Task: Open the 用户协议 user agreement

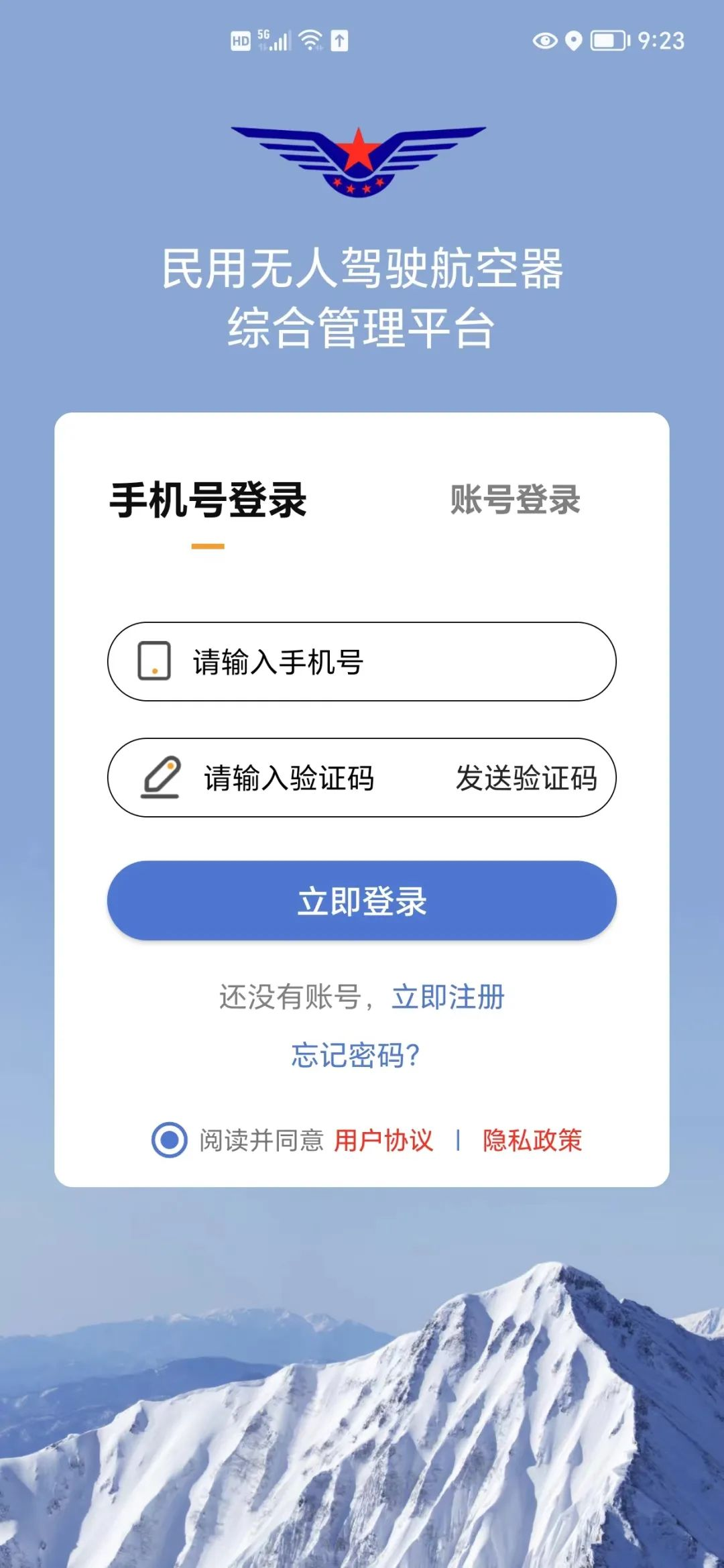Action: pyautogui.click(x=383, y=1139)
